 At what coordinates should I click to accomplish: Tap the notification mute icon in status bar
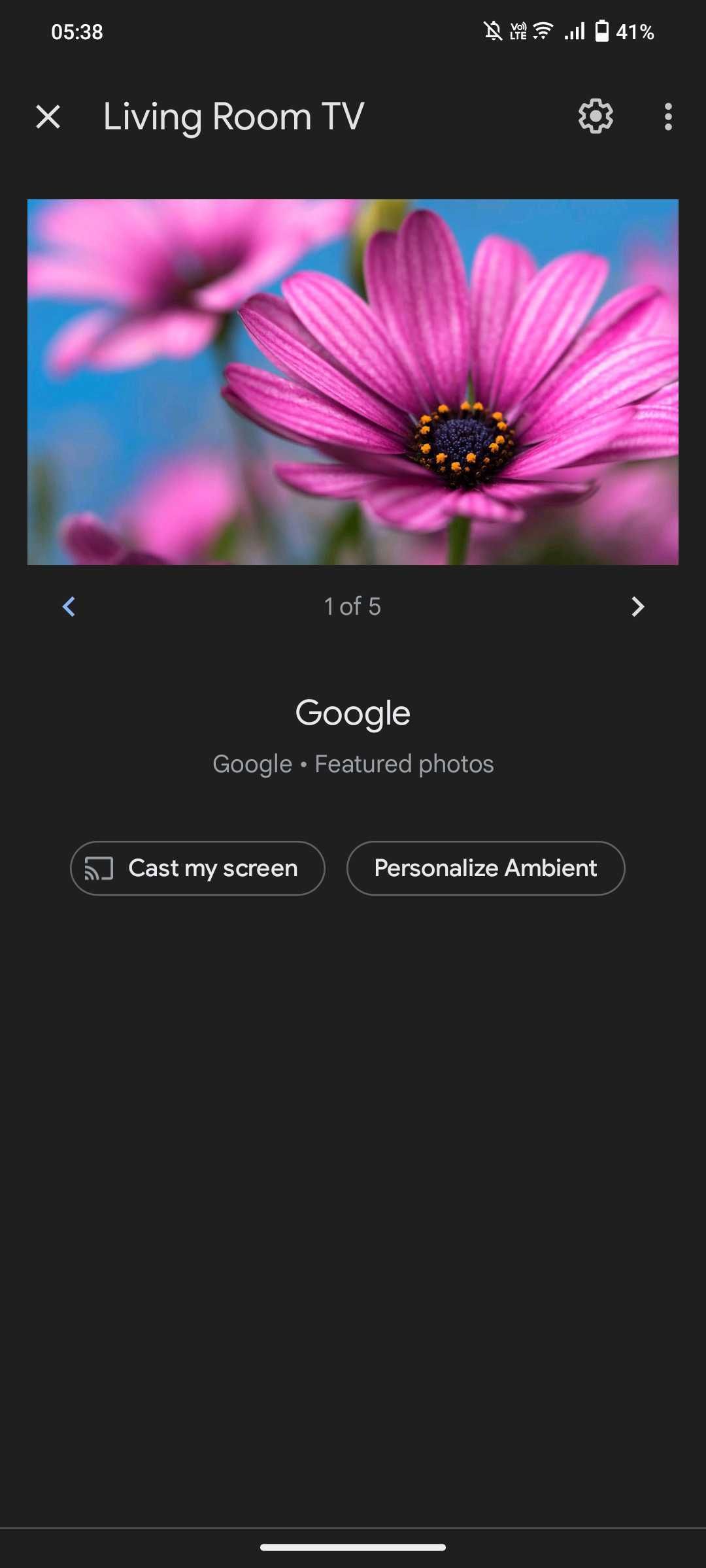click(x=492, y=31)
